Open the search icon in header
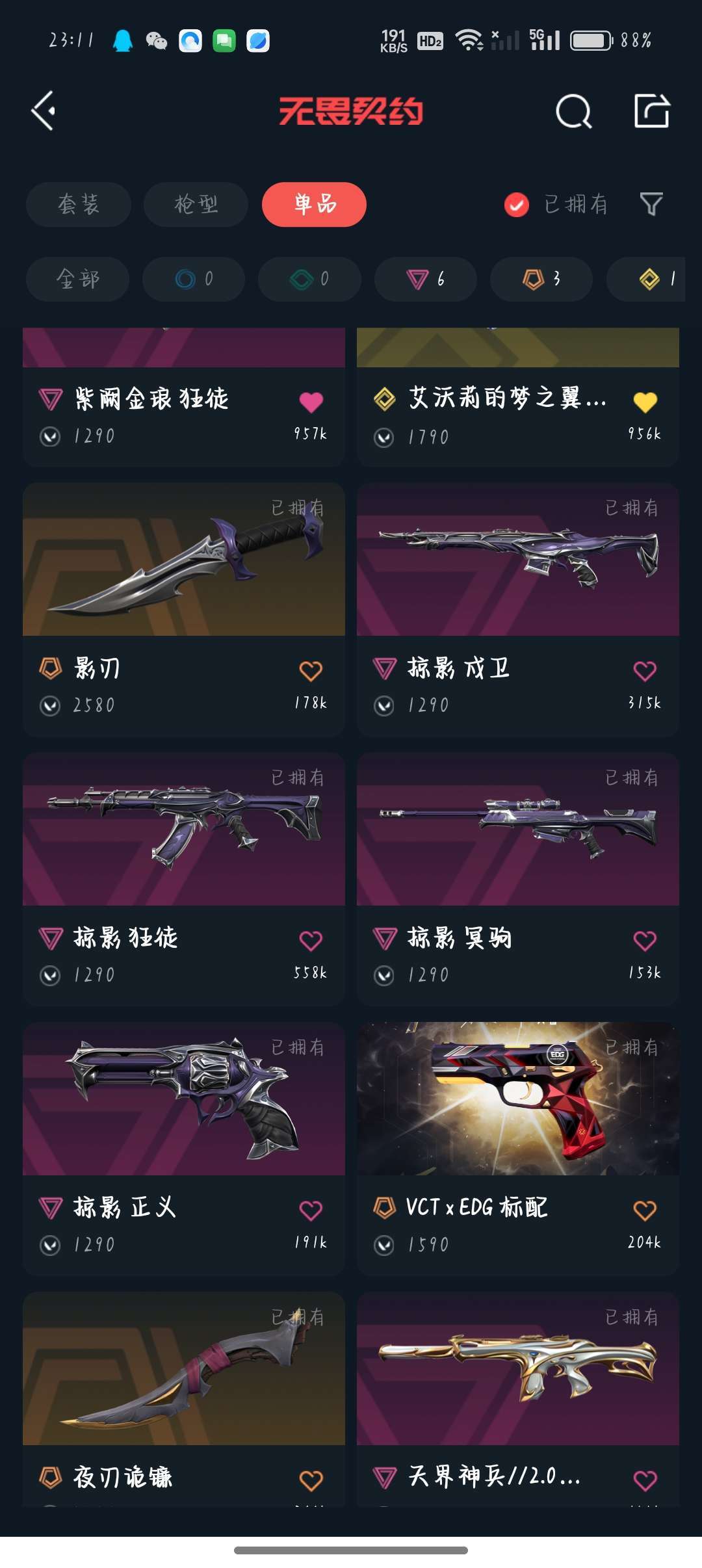Viewport: 702px width, 1568px height. tap(574, 111)
